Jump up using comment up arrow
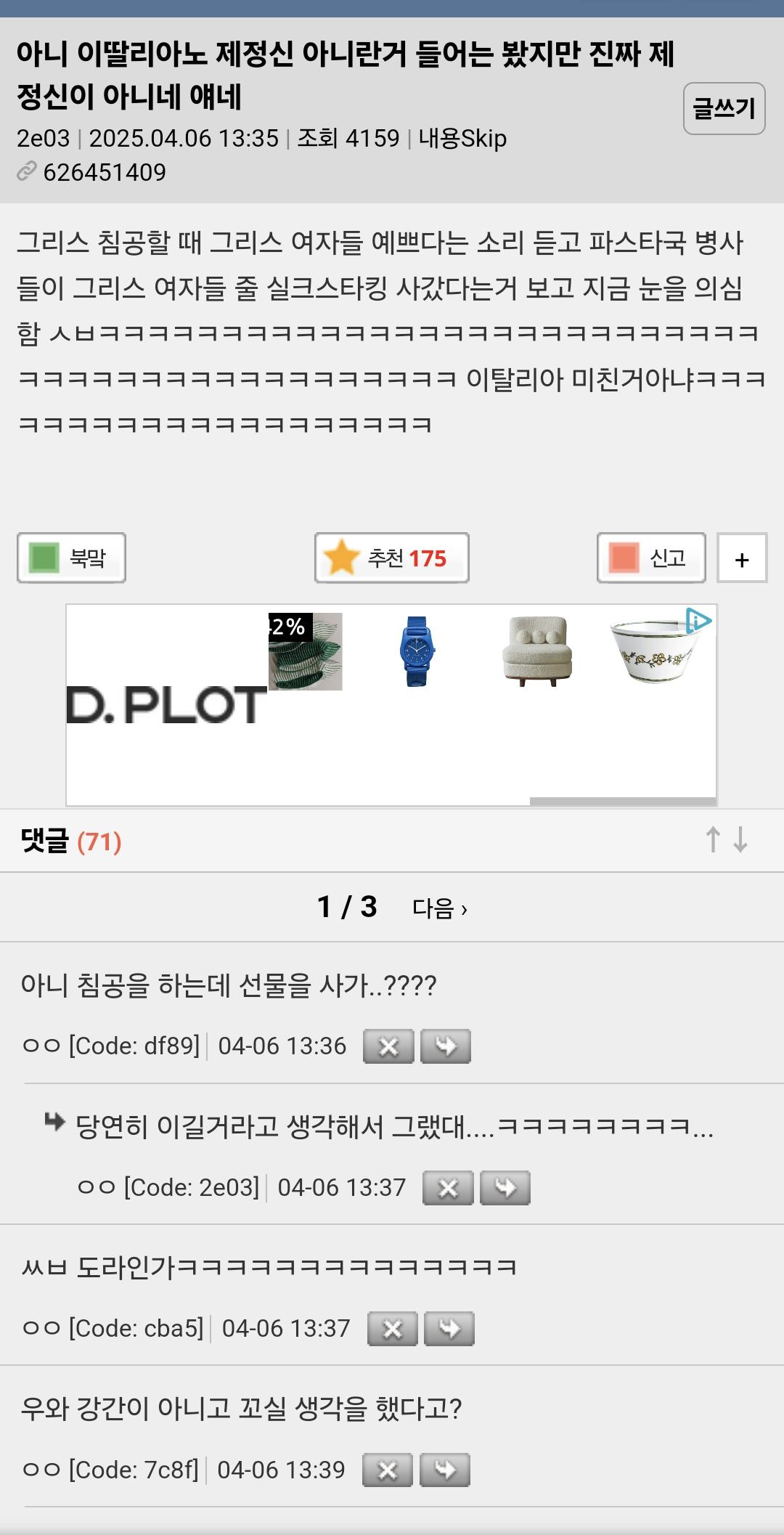The width and height of the screenshot is (784, 1535). [713, 839]
